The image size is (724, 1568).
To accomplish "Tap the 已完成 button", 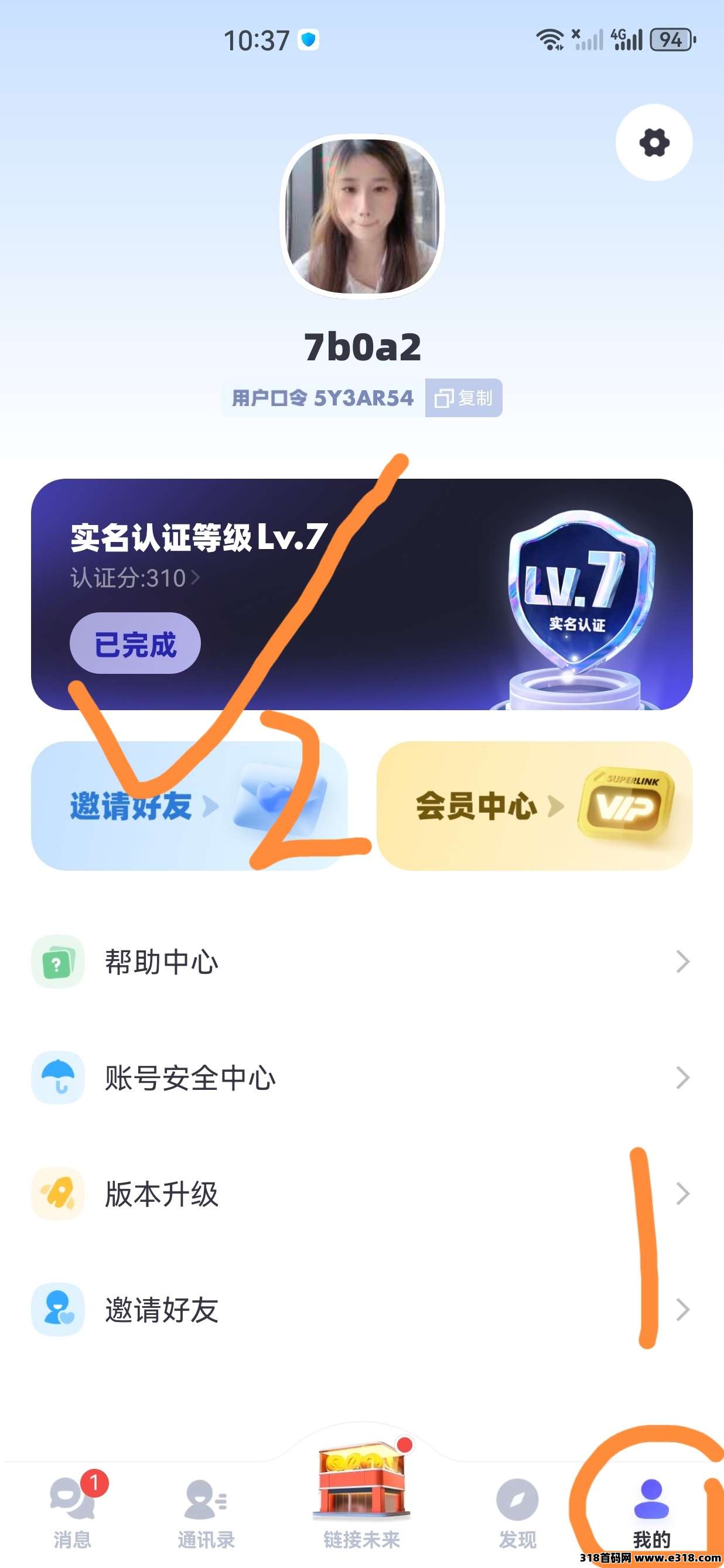I will tap(135, 644).
